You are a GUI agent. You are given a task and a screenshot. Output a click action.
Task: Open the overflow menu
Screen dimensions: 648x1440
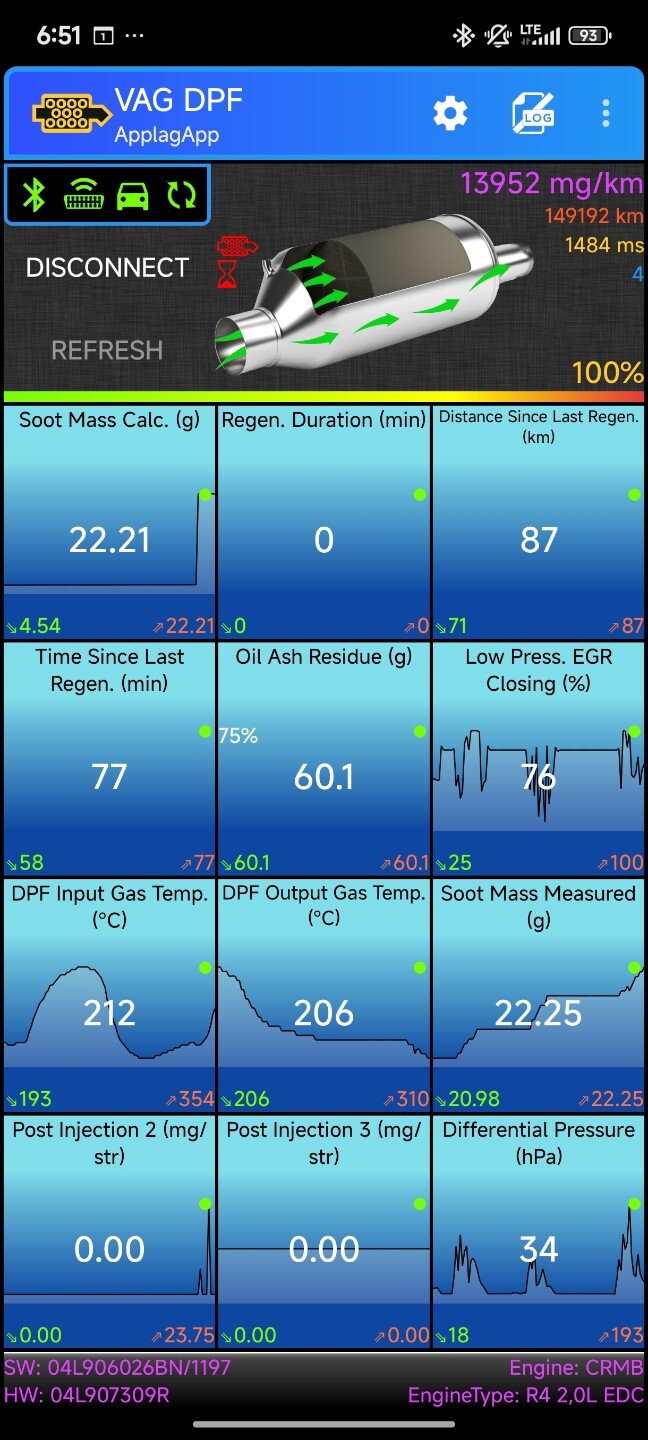(606, 114)
